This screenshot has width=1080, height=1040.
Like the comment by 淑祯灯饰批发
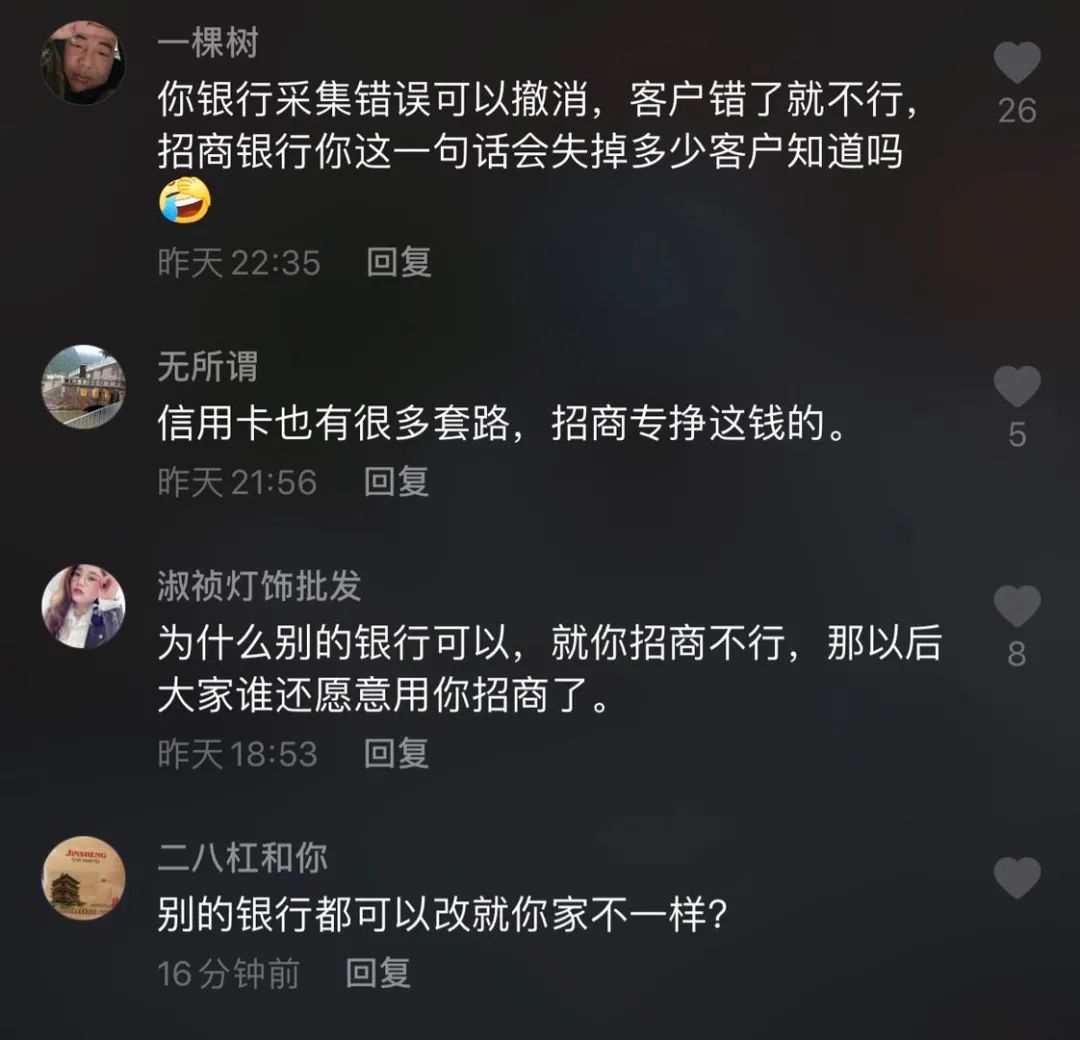[1017, 607]
